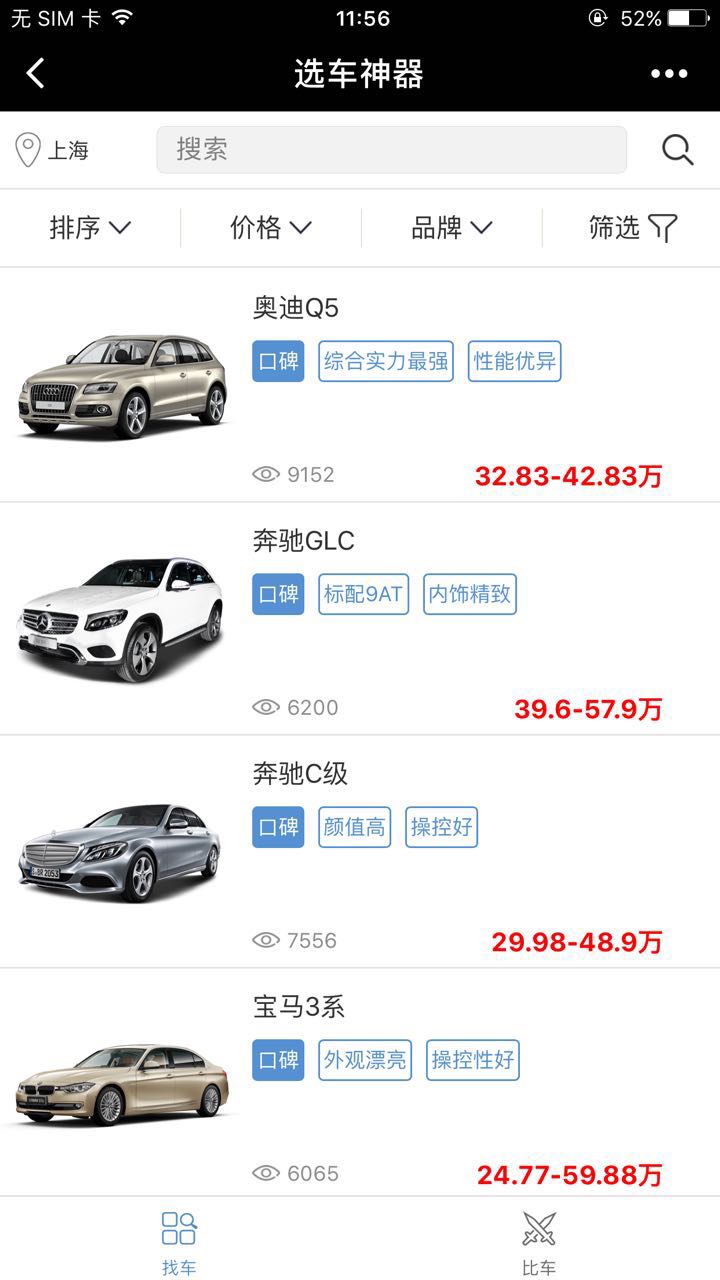Tap the 搜索 search field
The height and width of the screenshot is (1280, 720).
[x=391, y=150]
